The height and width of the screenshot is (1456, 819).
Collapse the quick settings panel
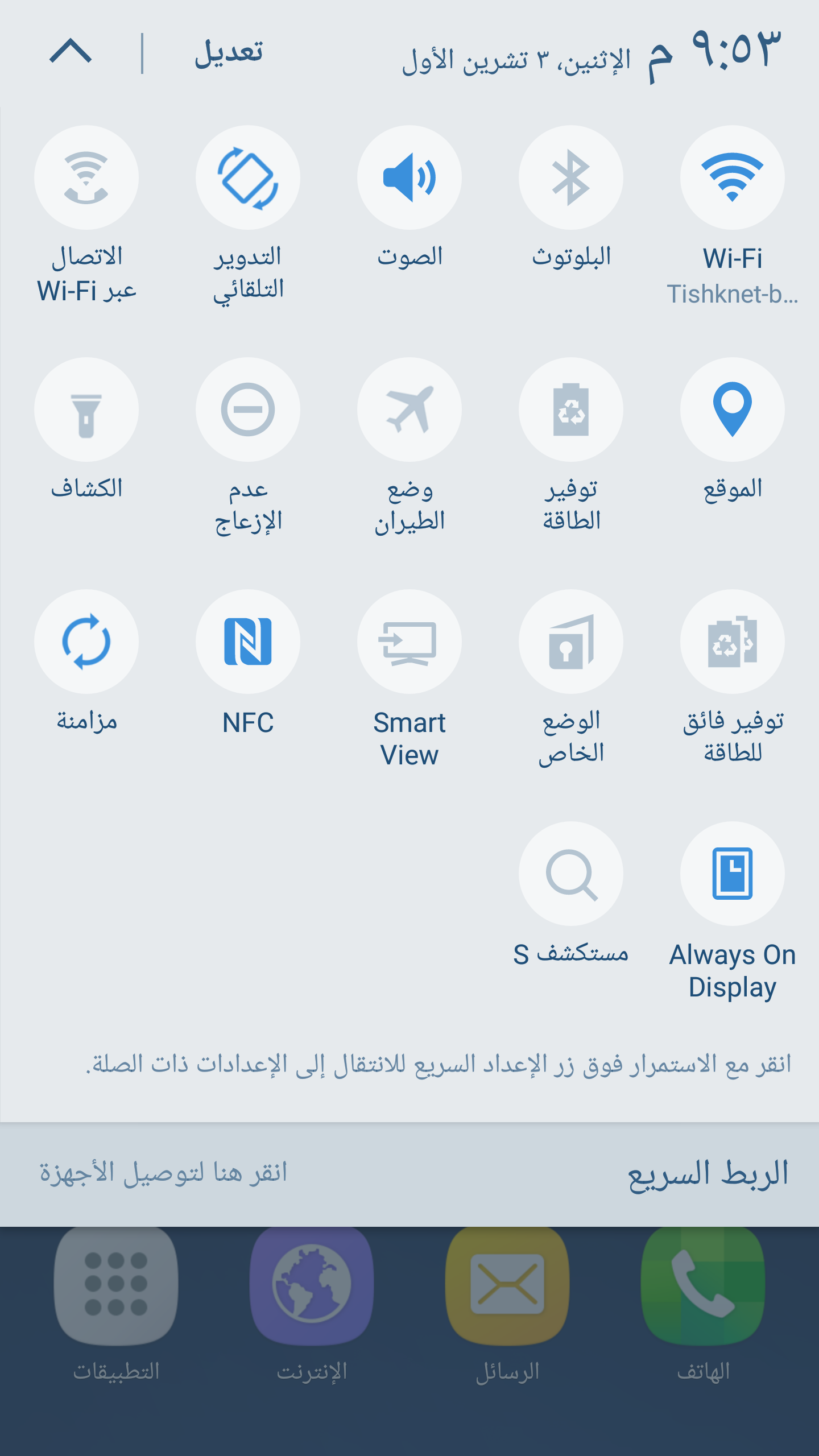click(71, 52)
